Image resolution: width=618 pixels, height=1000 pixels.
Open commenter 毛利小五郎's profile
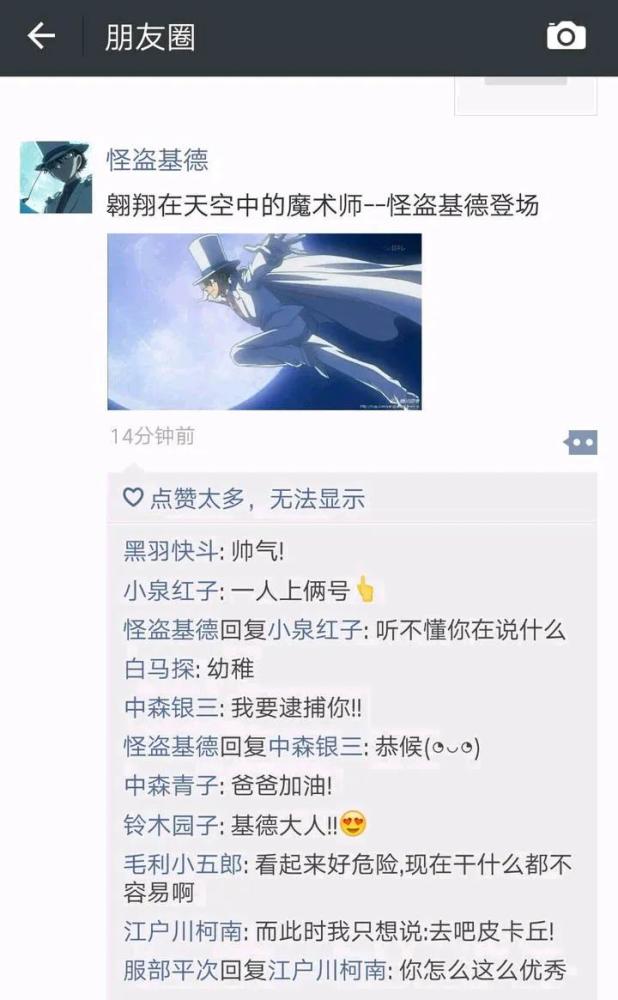pos(182,865)
